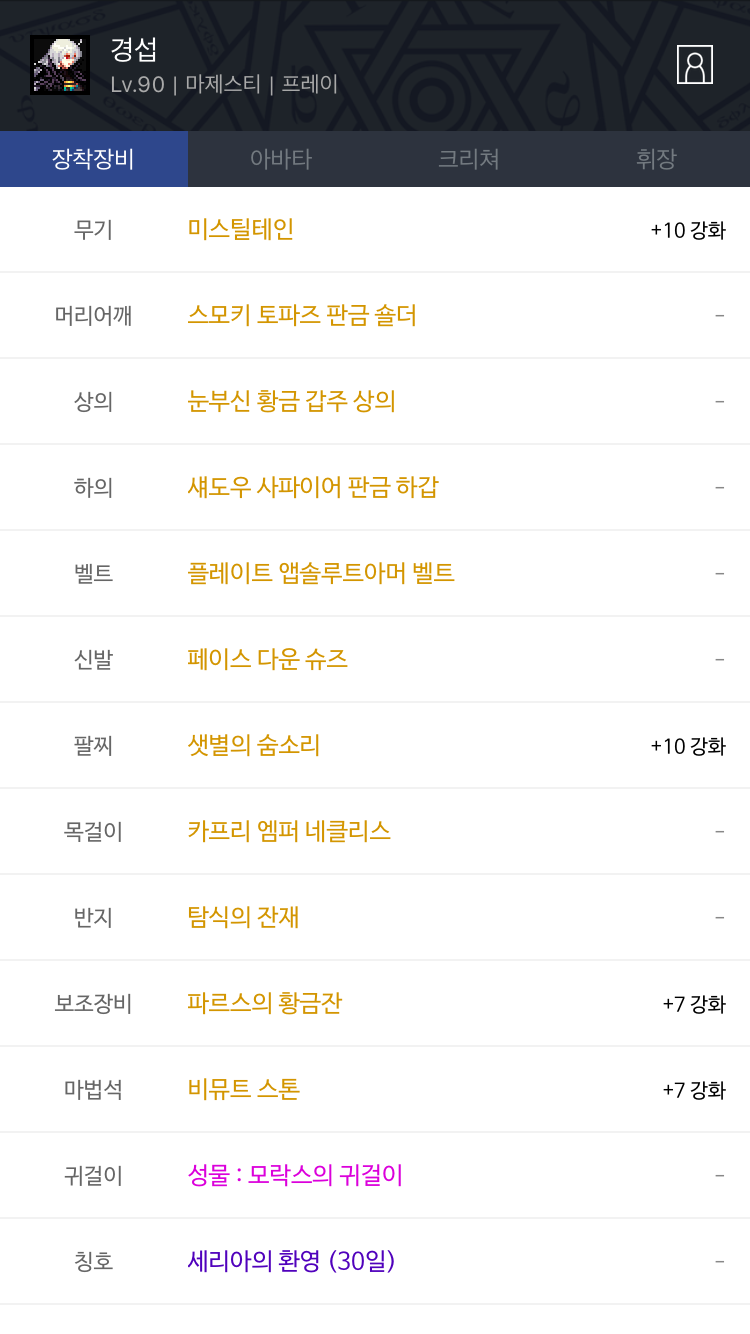View the 페이스 다운 슈즈 item
The height and width of the screenshot is (1334, 750).
click(x=268, y=659)
